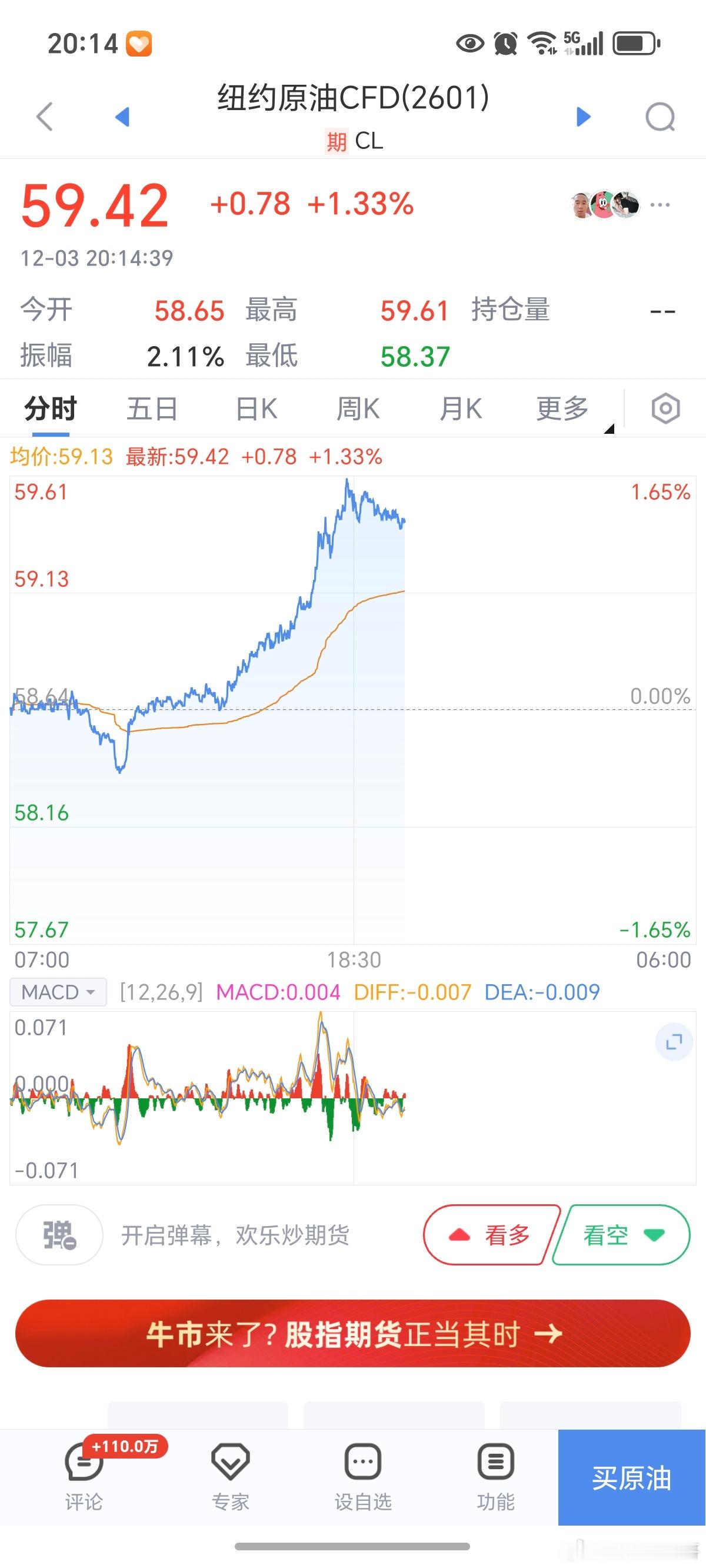Image resolution: width=706 pixels, height=1568 pixels.
Task: Vote bullish with 看多 toggle
Action: tap(491, 1234)
